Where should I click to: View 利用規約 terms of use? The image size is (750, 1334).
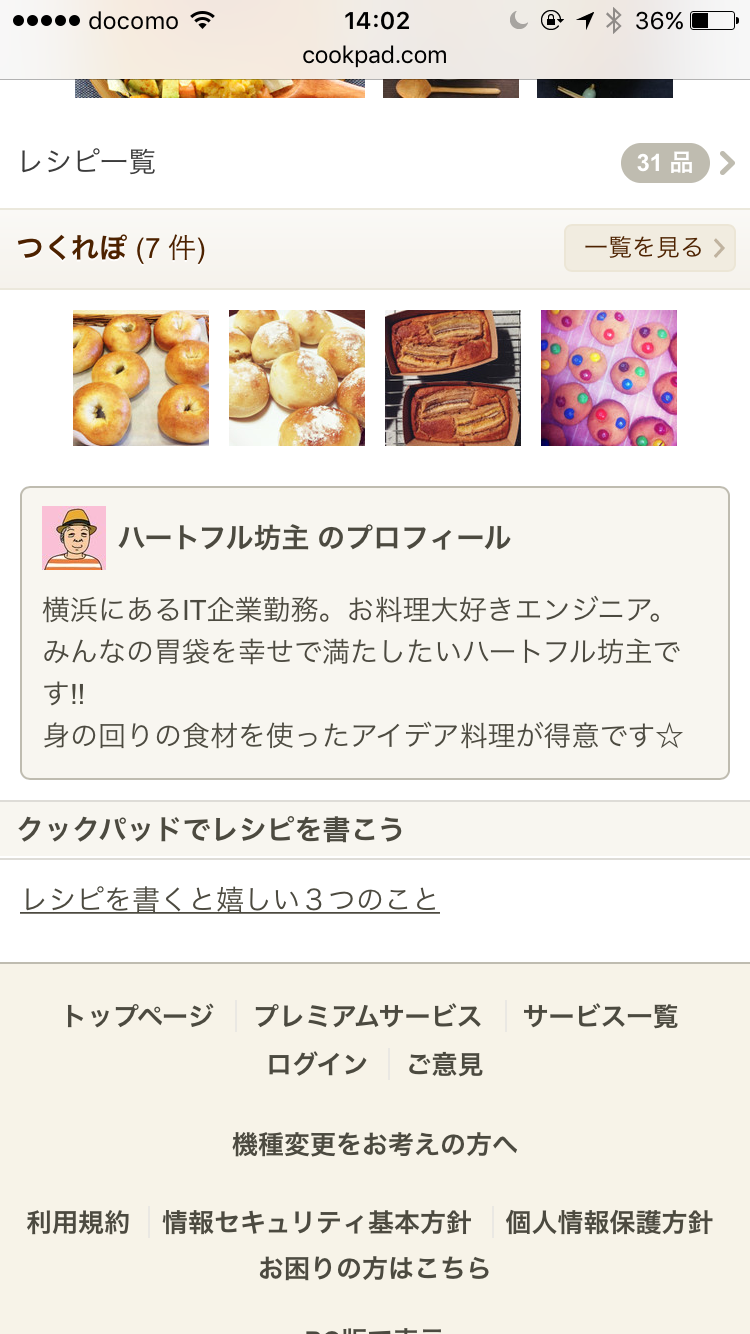(x=78, y=1222)
